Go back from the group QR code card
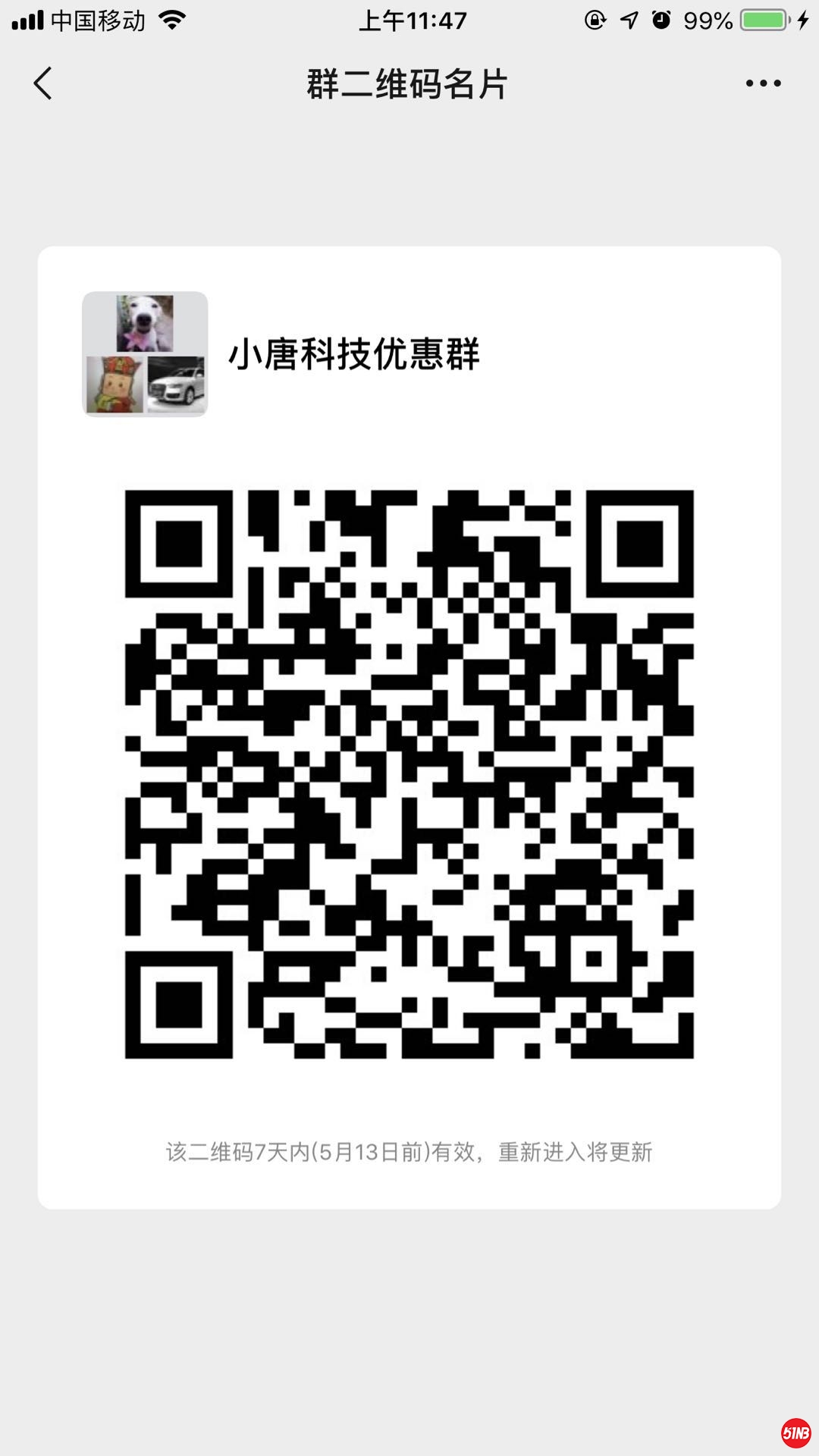 point(43,83)
